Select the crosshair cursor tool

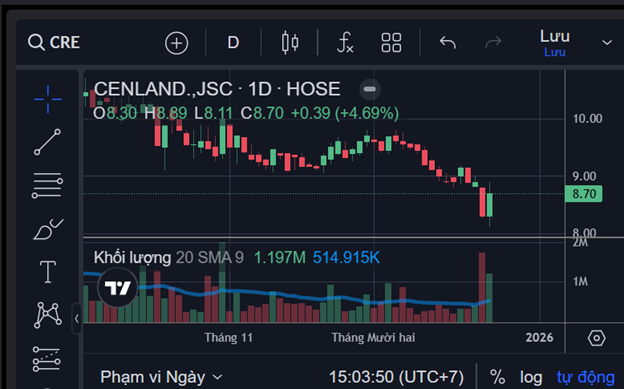[48, 99]
